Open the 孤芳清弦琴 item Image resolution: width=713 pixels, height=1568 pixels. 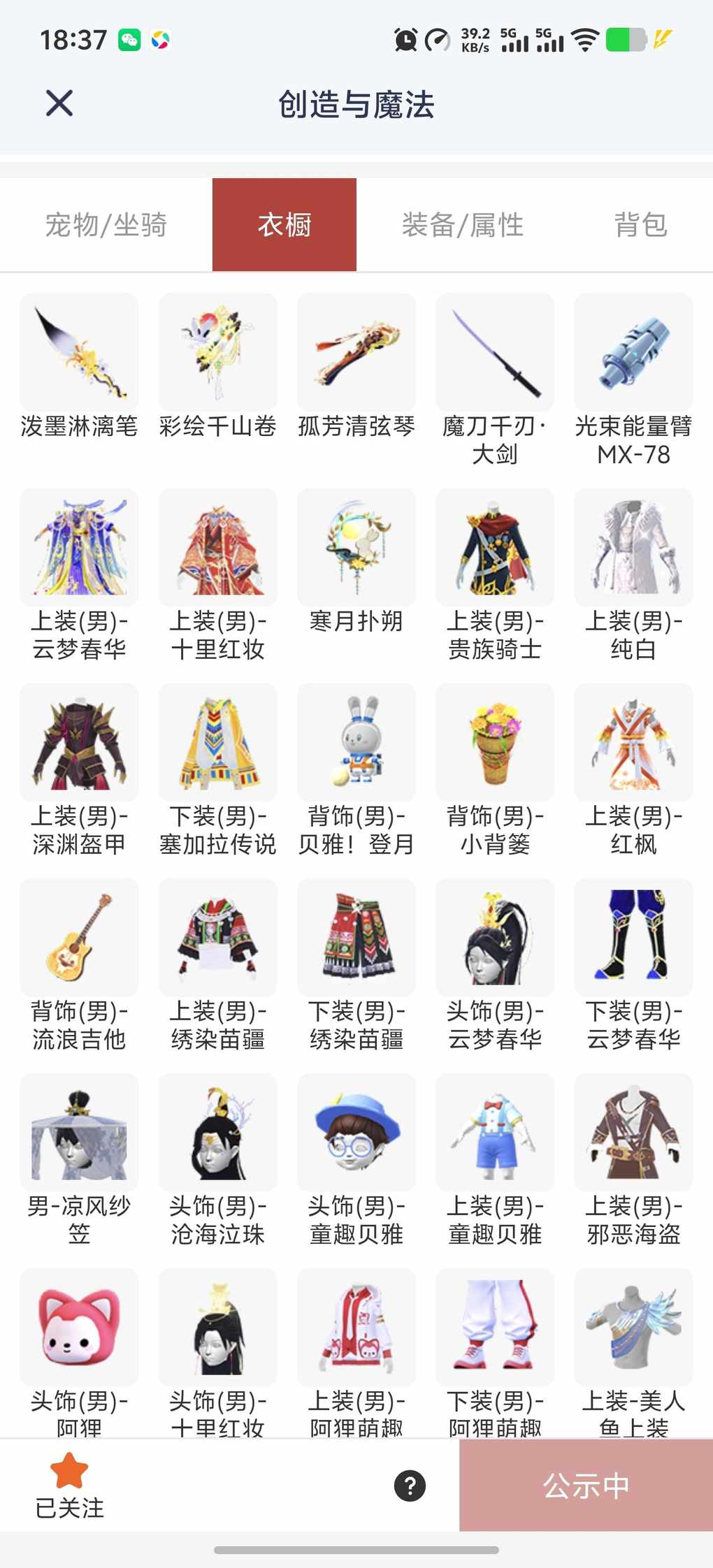point(356,353)
